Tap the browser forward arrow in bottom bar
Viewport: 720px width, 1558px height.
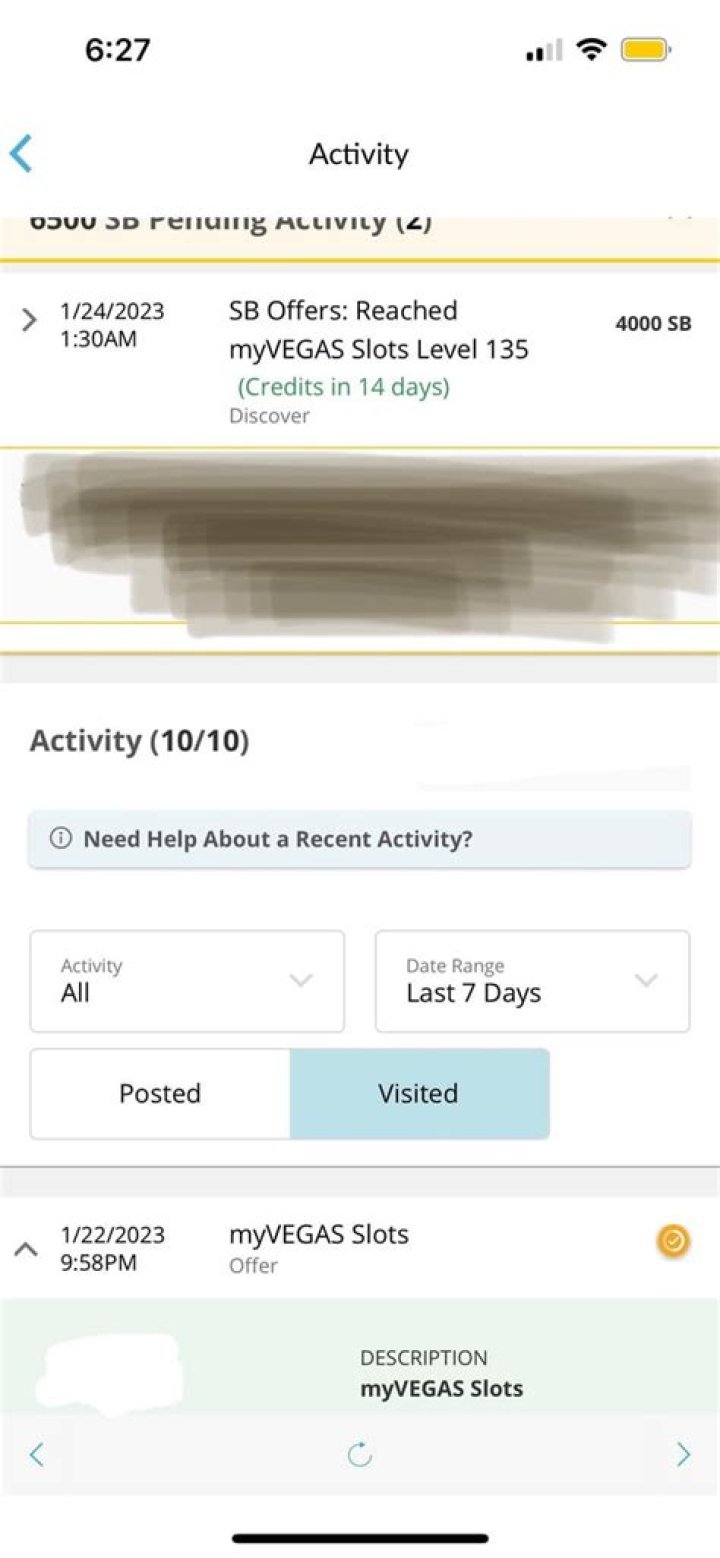coord(683,1454)
